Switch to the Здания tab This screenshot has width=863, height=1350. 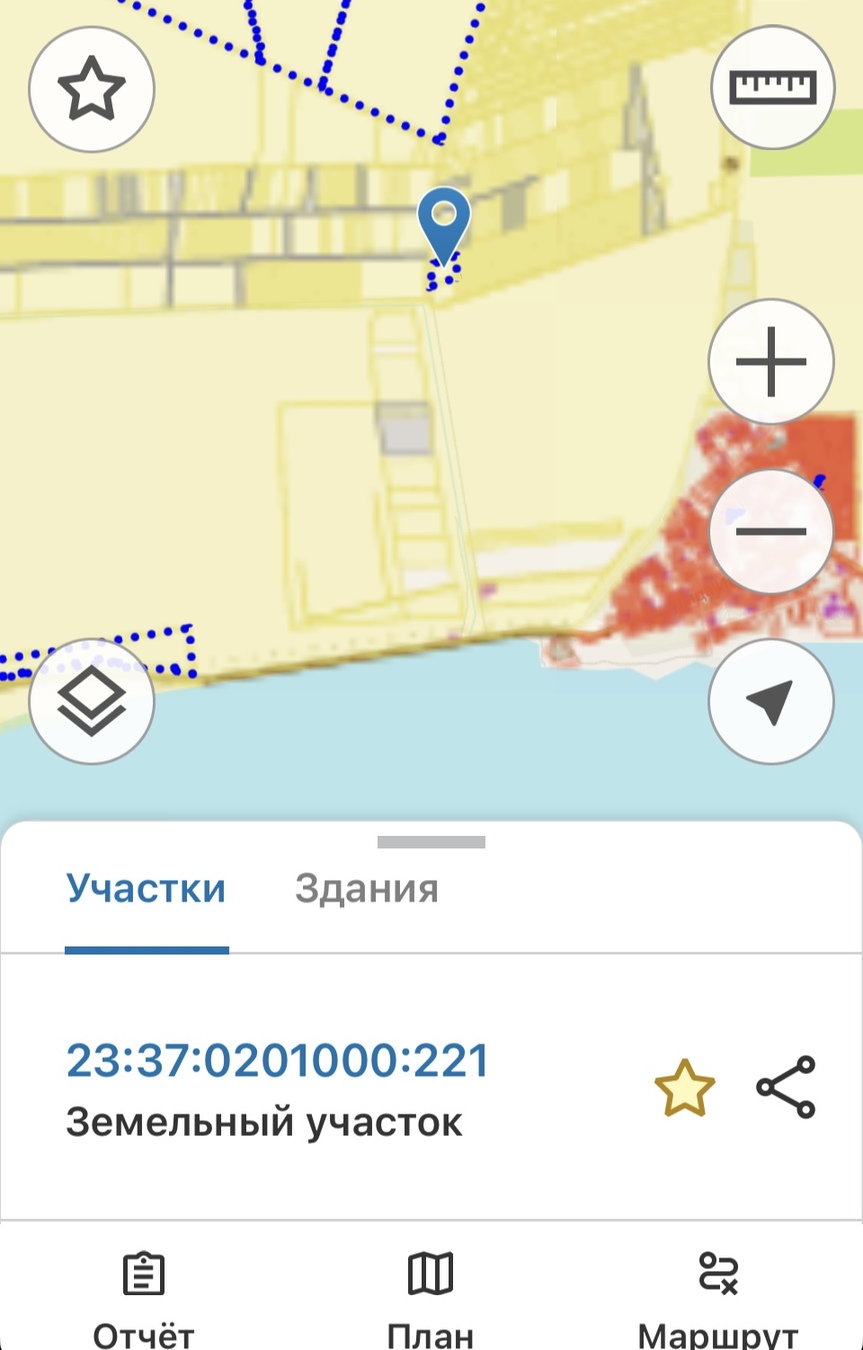point(366,888)
